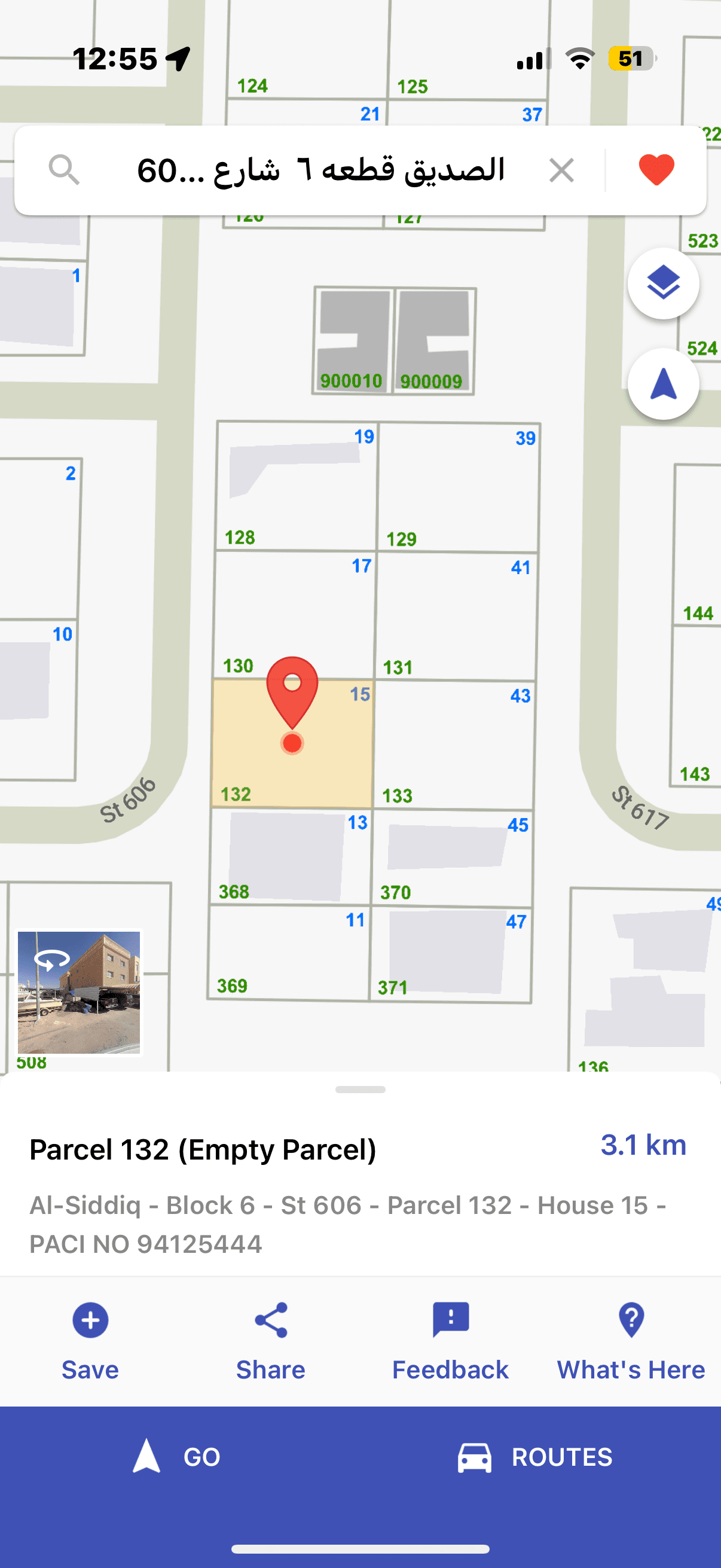Start navigation with GO

pos(176,1457)
